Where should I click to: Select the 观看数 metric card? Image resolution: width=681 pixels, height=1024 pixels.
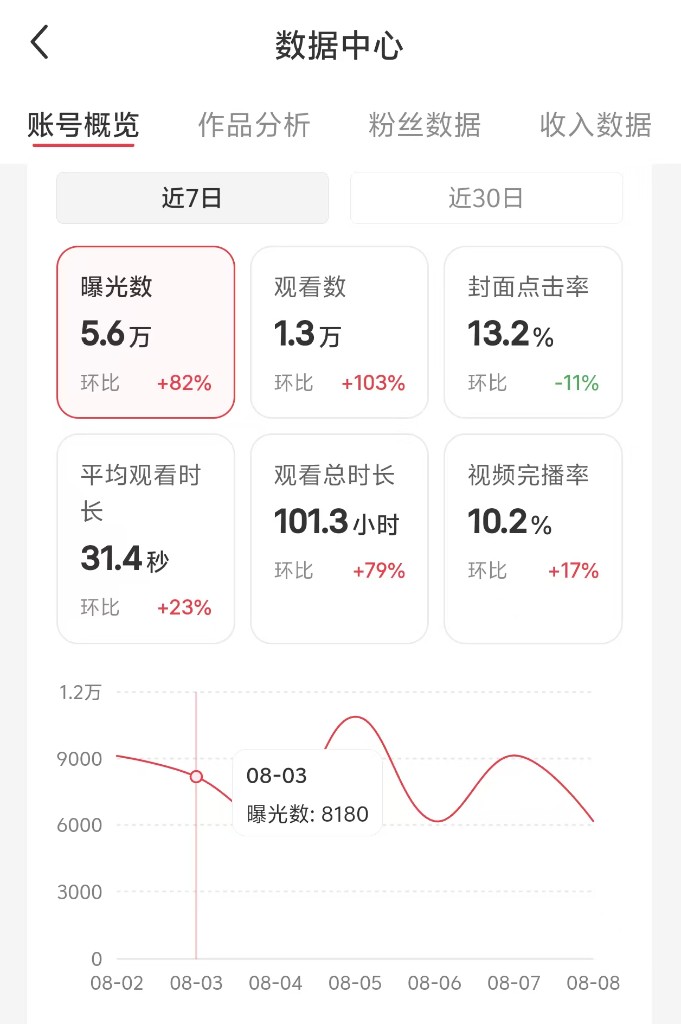[x=340, y=332]
